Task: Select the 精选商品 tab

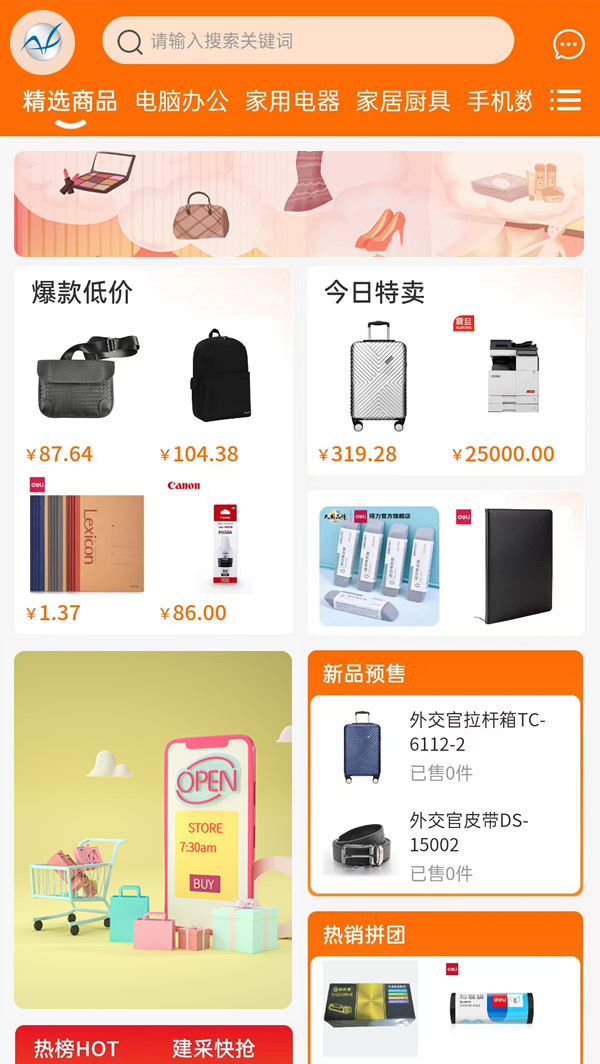Action: click(x=70, y=101)
